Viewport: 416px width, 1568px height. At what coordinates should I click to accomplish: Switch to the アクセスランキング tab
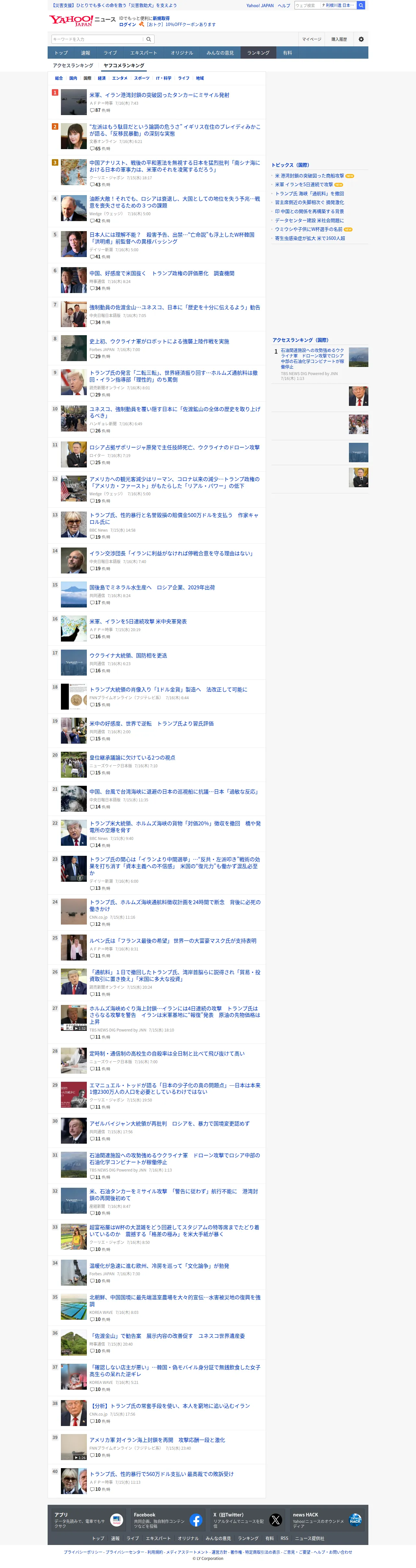tap(73, 65)
